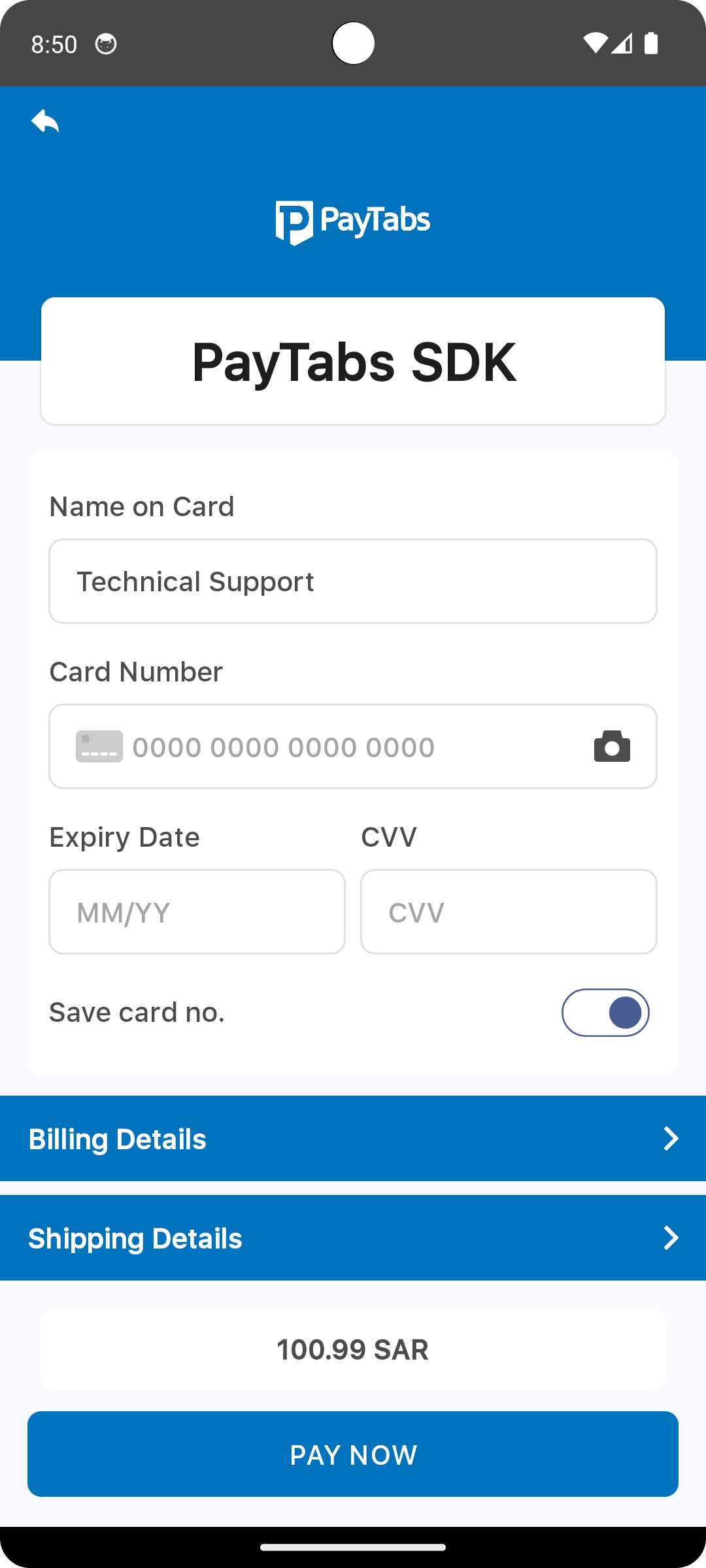Screen dimensions: 706x1568
Task: Select the Expiry Date MM/YY field
Action: pos(197,912)
